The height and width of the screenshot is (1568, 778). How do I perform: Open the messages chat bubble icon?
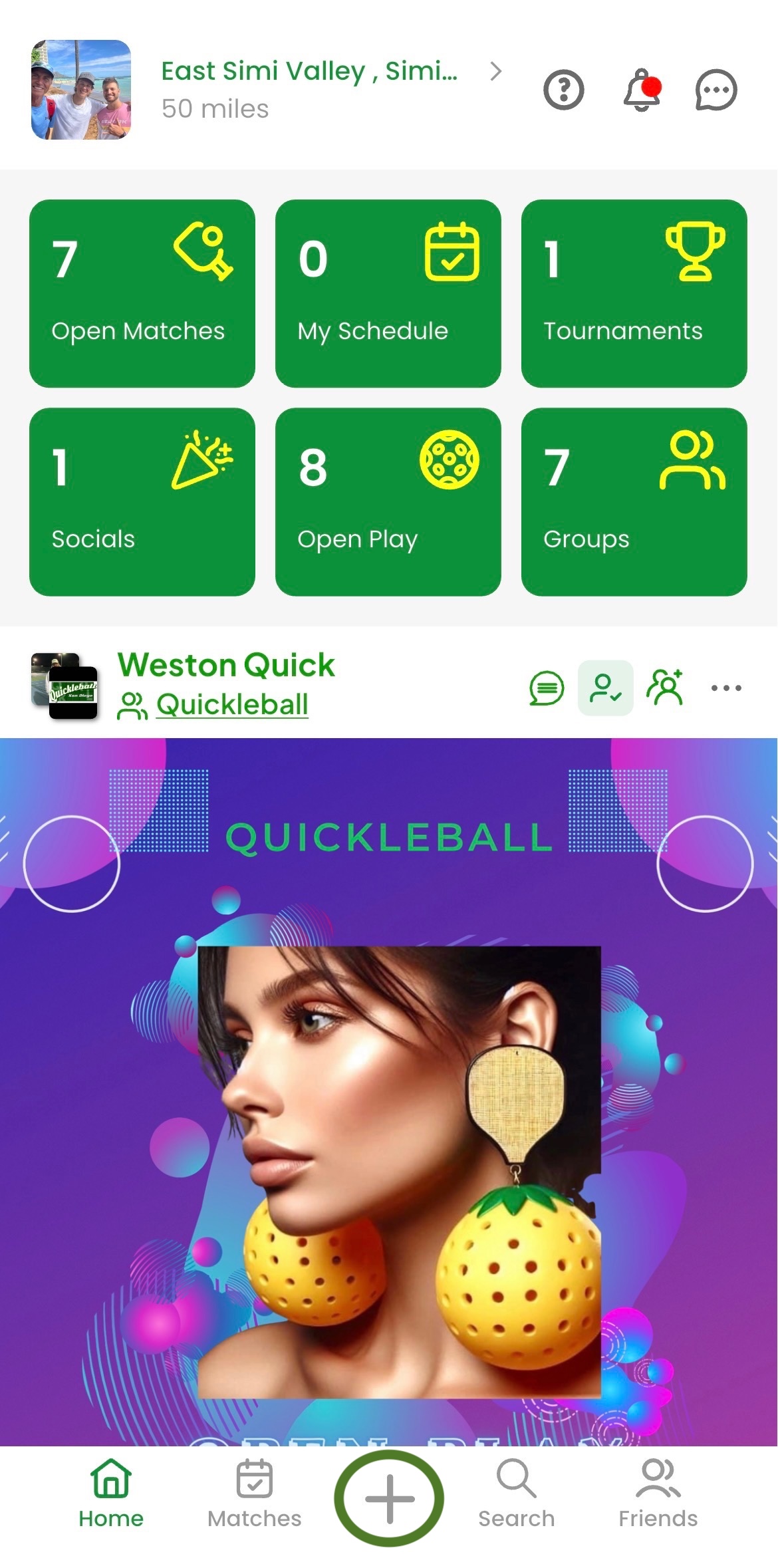point(715,90)
